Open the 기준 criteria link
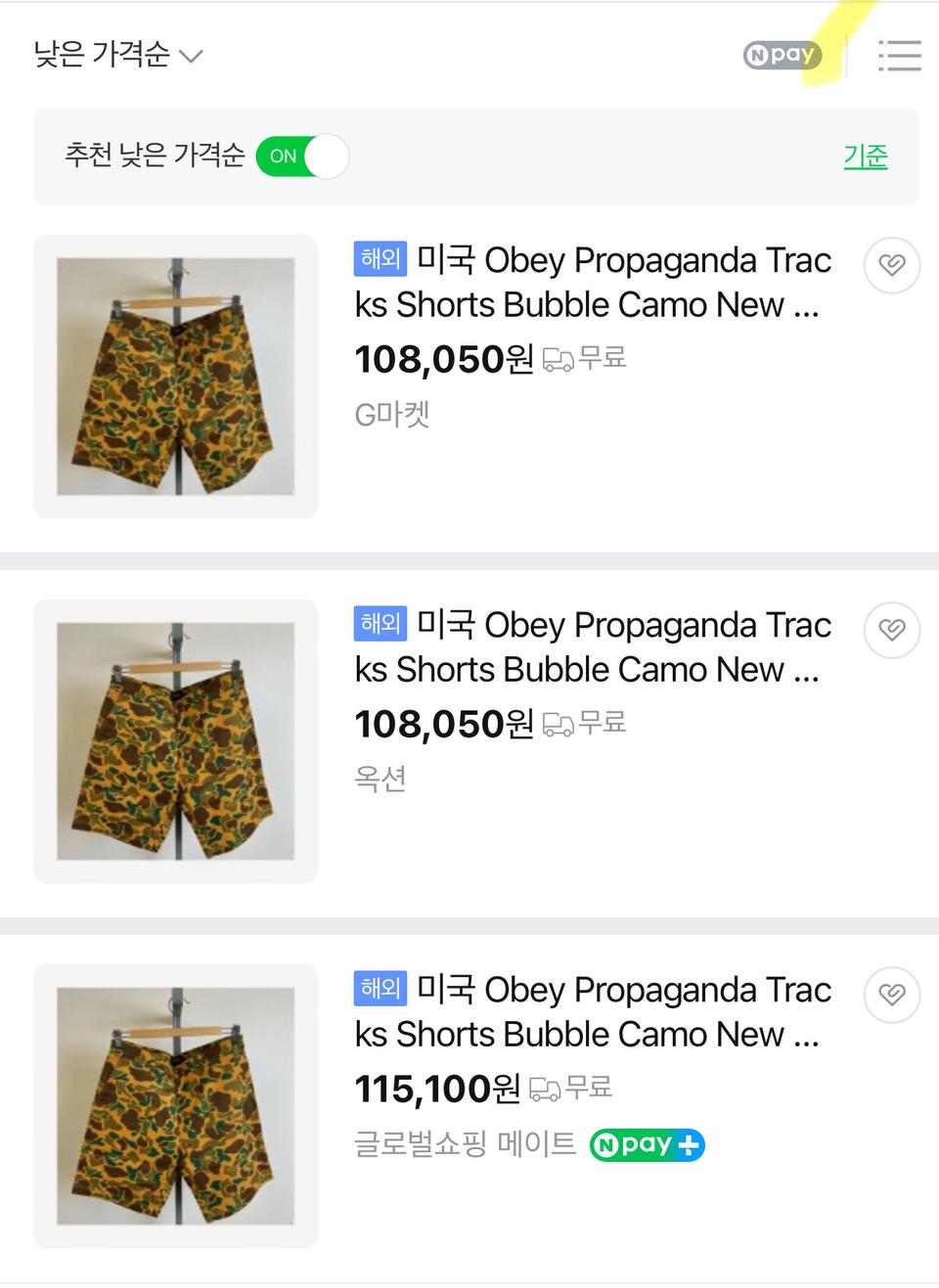This screenshot has width=939, height=1288. coord(865,156)
